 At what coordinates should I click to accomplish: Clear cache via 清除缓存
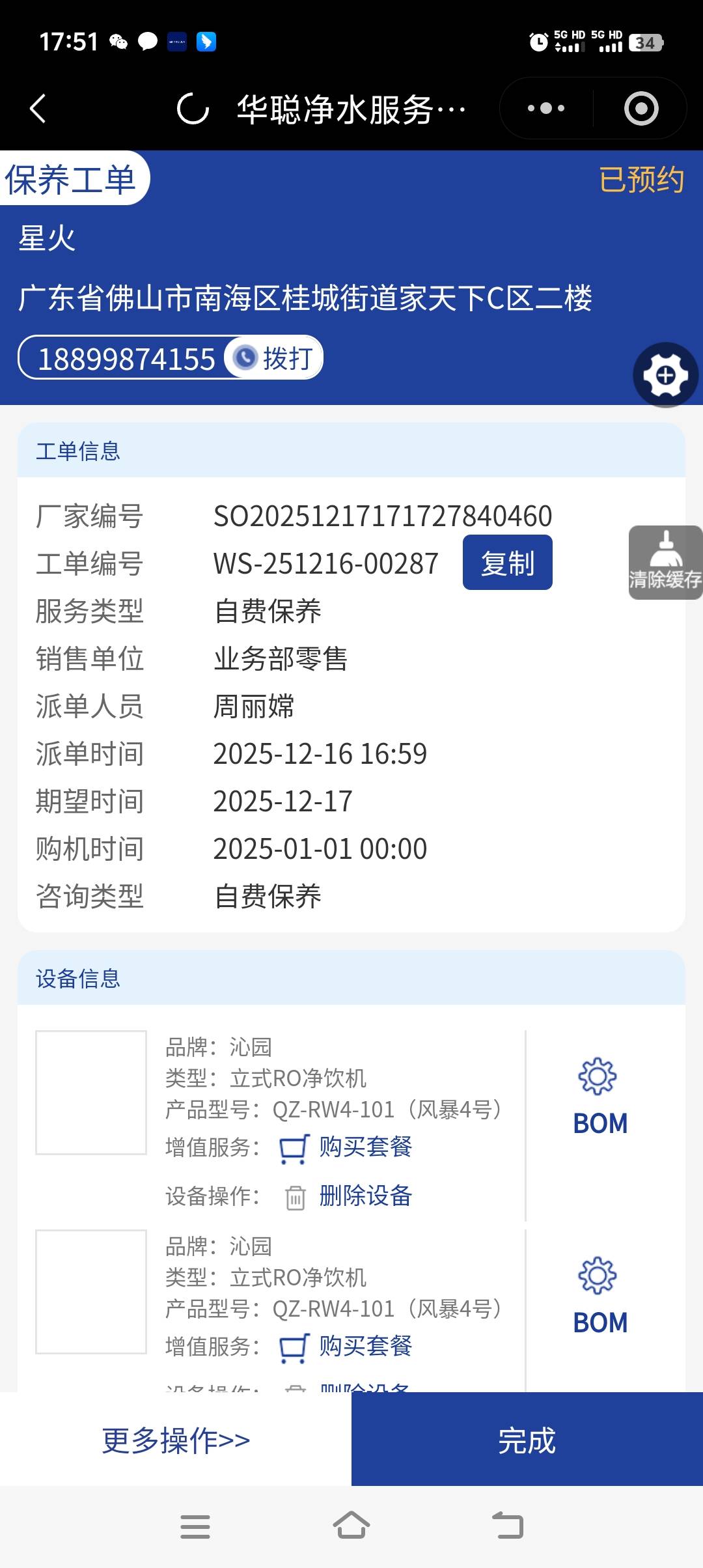tap(665, 563)
